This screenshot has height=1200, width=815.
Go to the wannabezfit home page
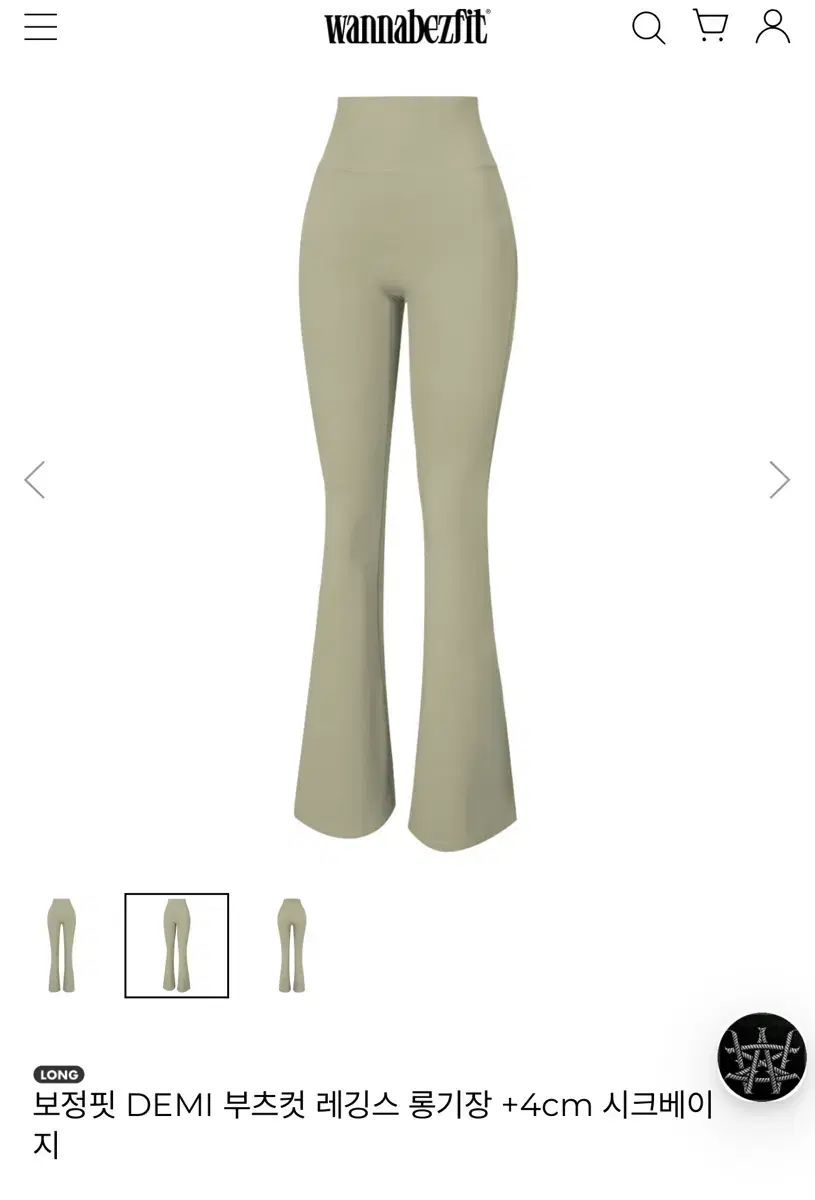pos(407,27)
